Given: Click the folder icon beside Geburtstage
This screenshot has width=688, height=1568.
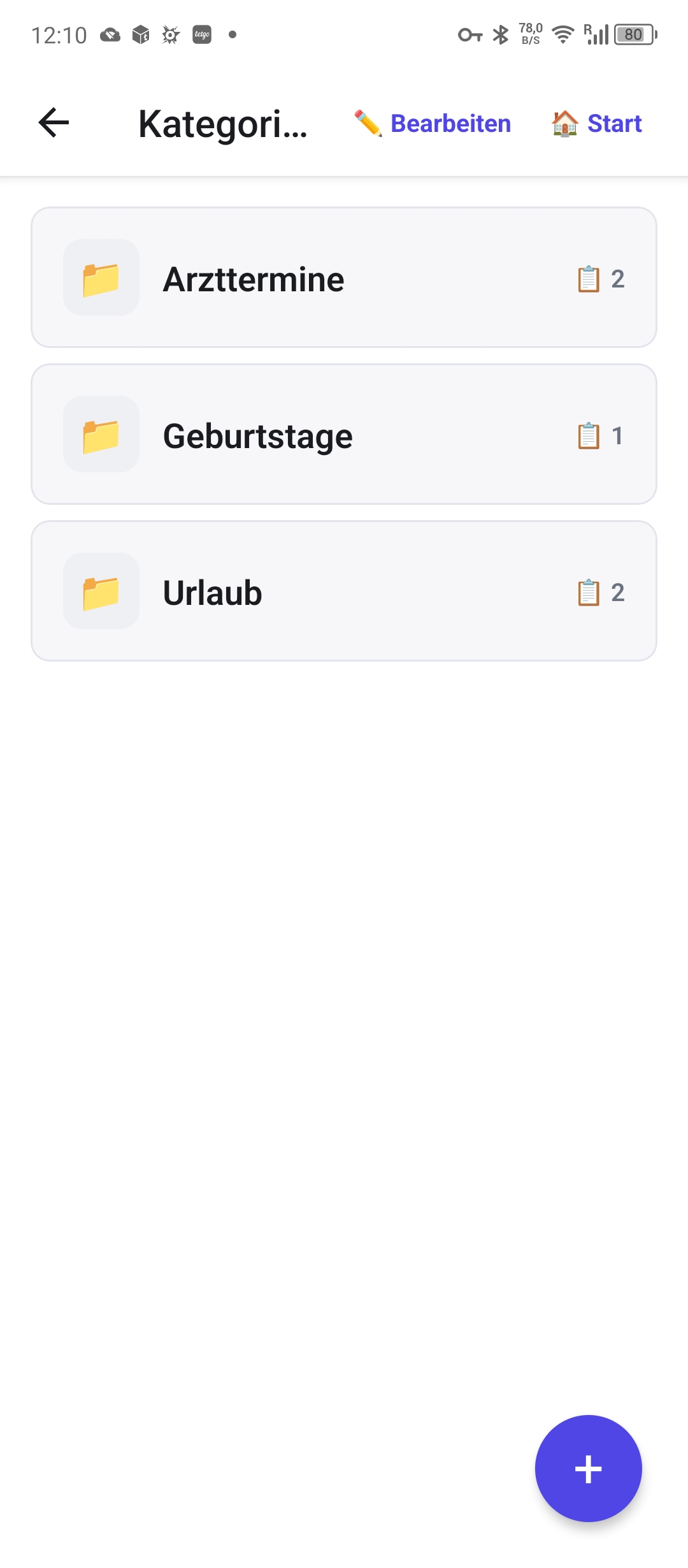Looking at the screenshot, I should (101, 435).
